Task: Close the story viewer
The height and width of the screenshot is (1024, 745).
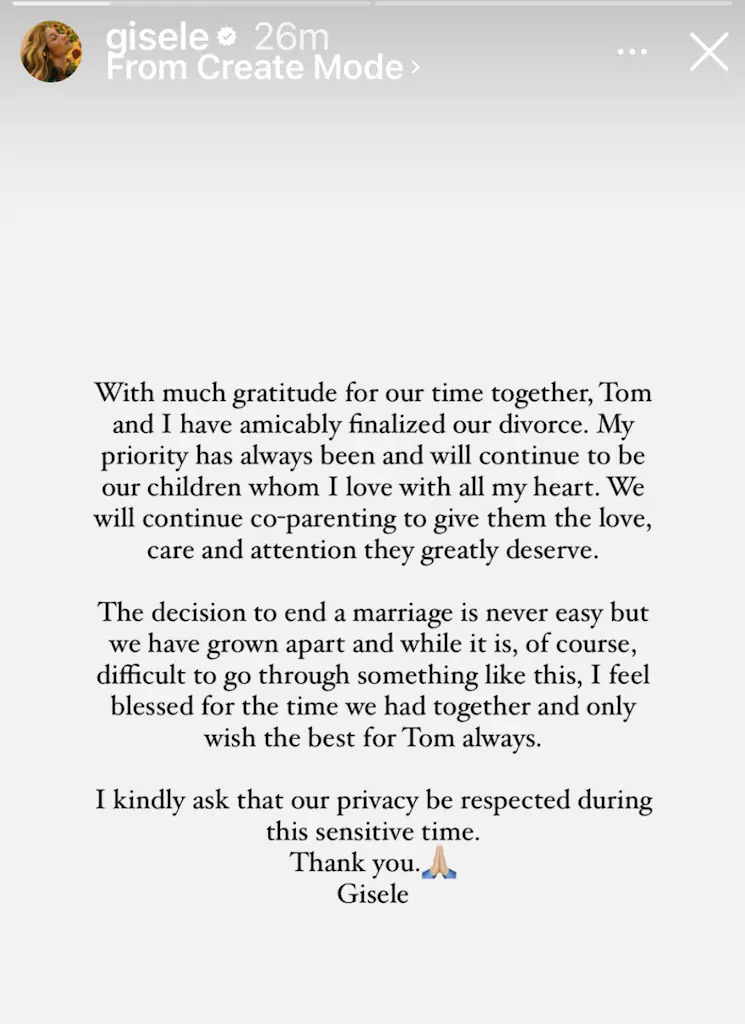Action: pos(709,52)
